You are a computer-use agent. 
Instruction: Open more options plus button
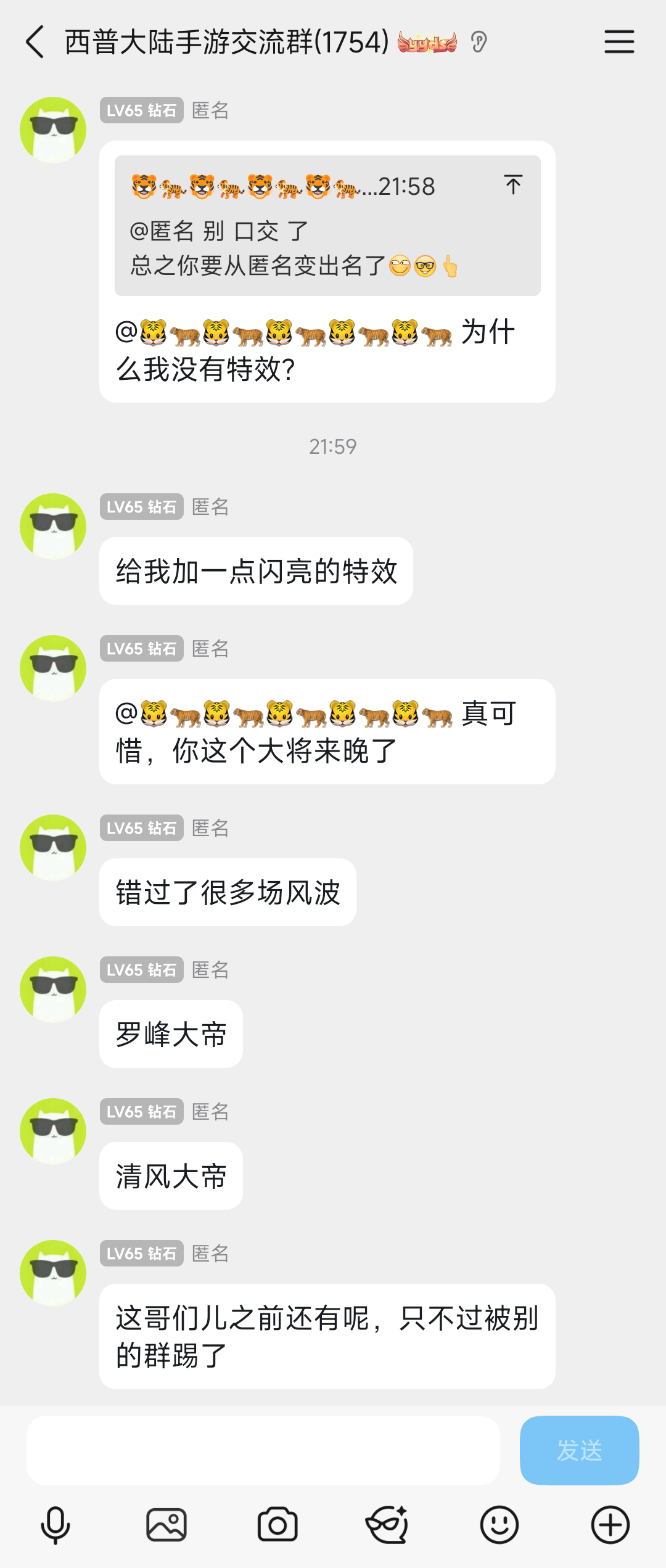610,1525
